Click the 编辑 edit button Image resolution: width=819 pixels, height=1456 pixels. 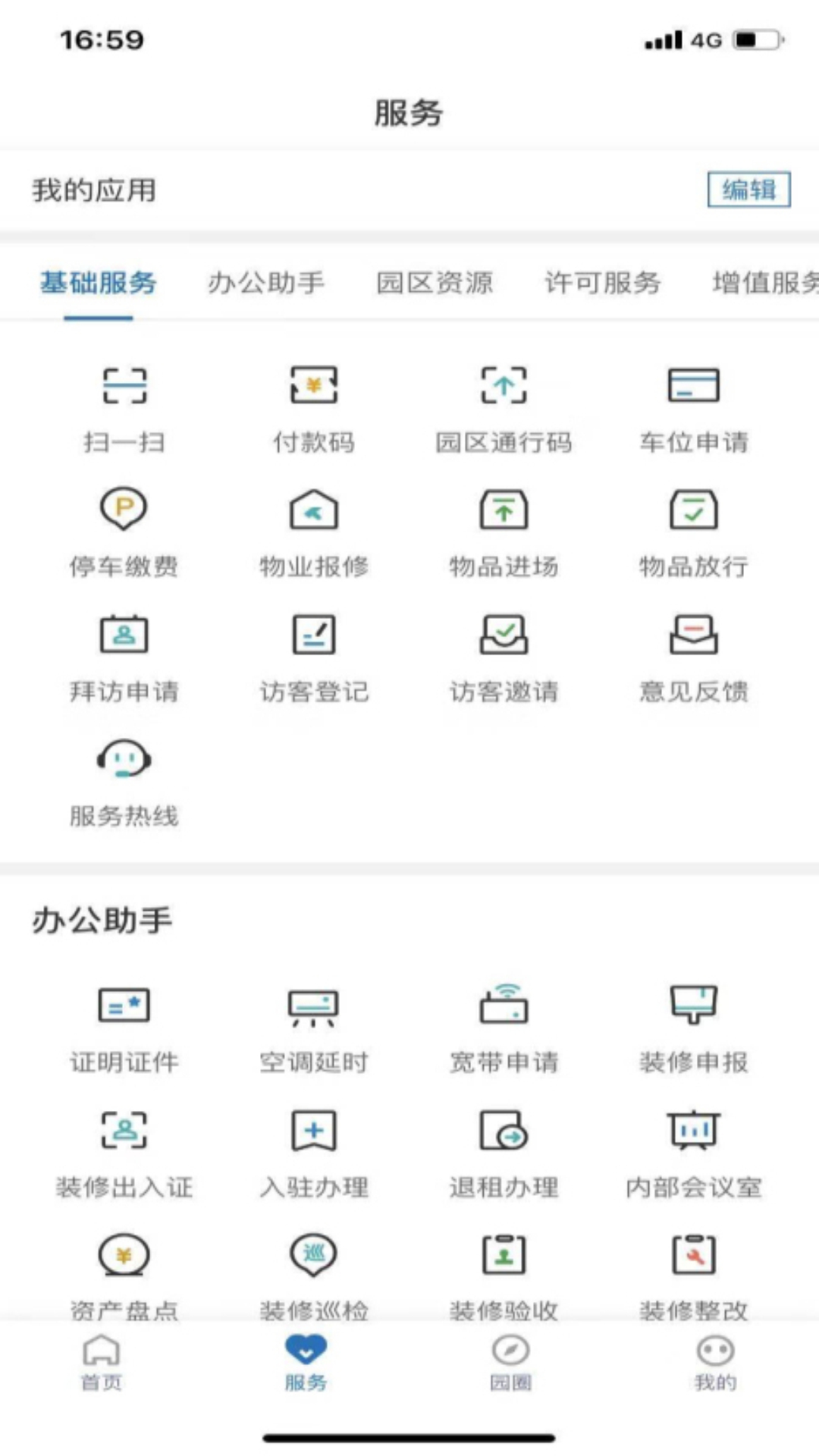[x=749, y=190]
